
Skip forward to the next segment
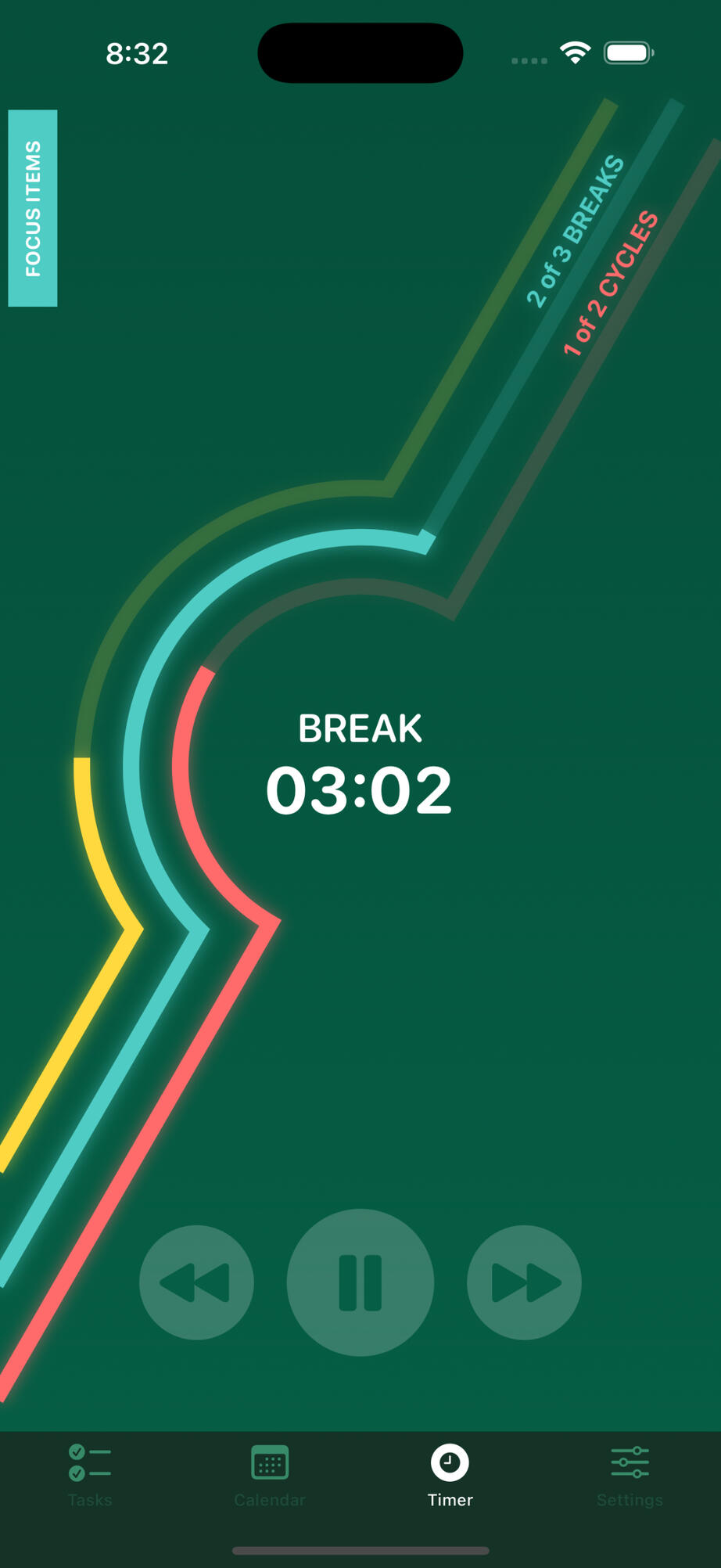[524, 1282]
